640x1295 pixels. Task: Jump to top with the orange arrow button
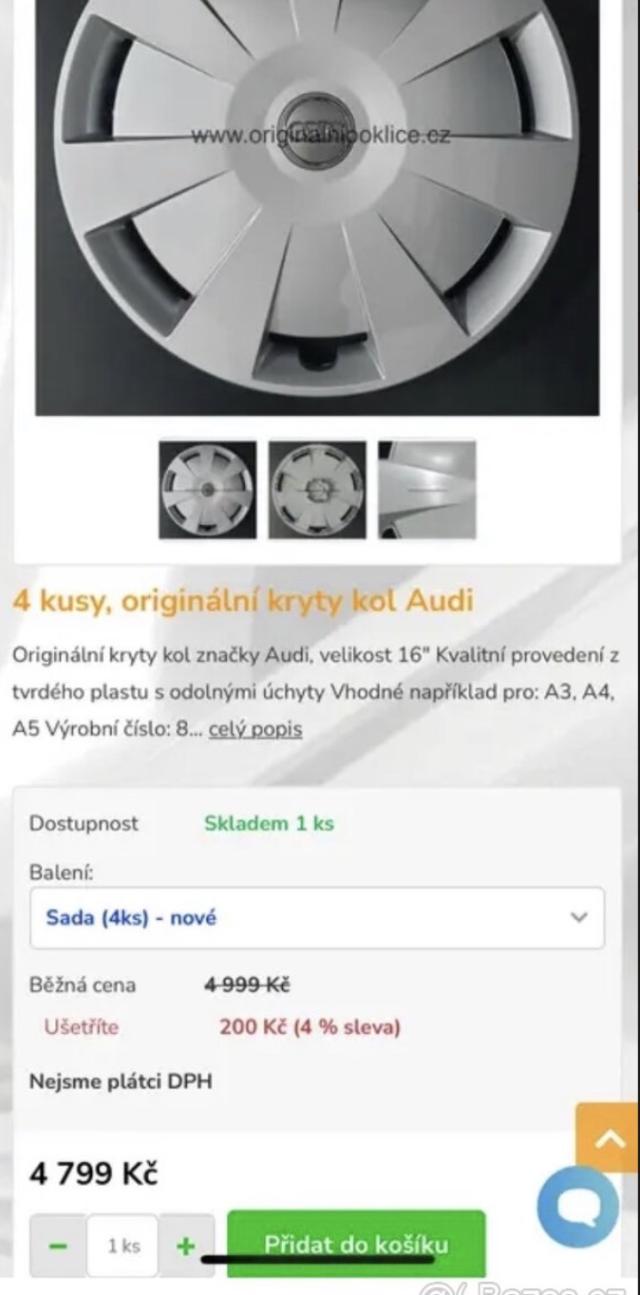coord(608,1138)
